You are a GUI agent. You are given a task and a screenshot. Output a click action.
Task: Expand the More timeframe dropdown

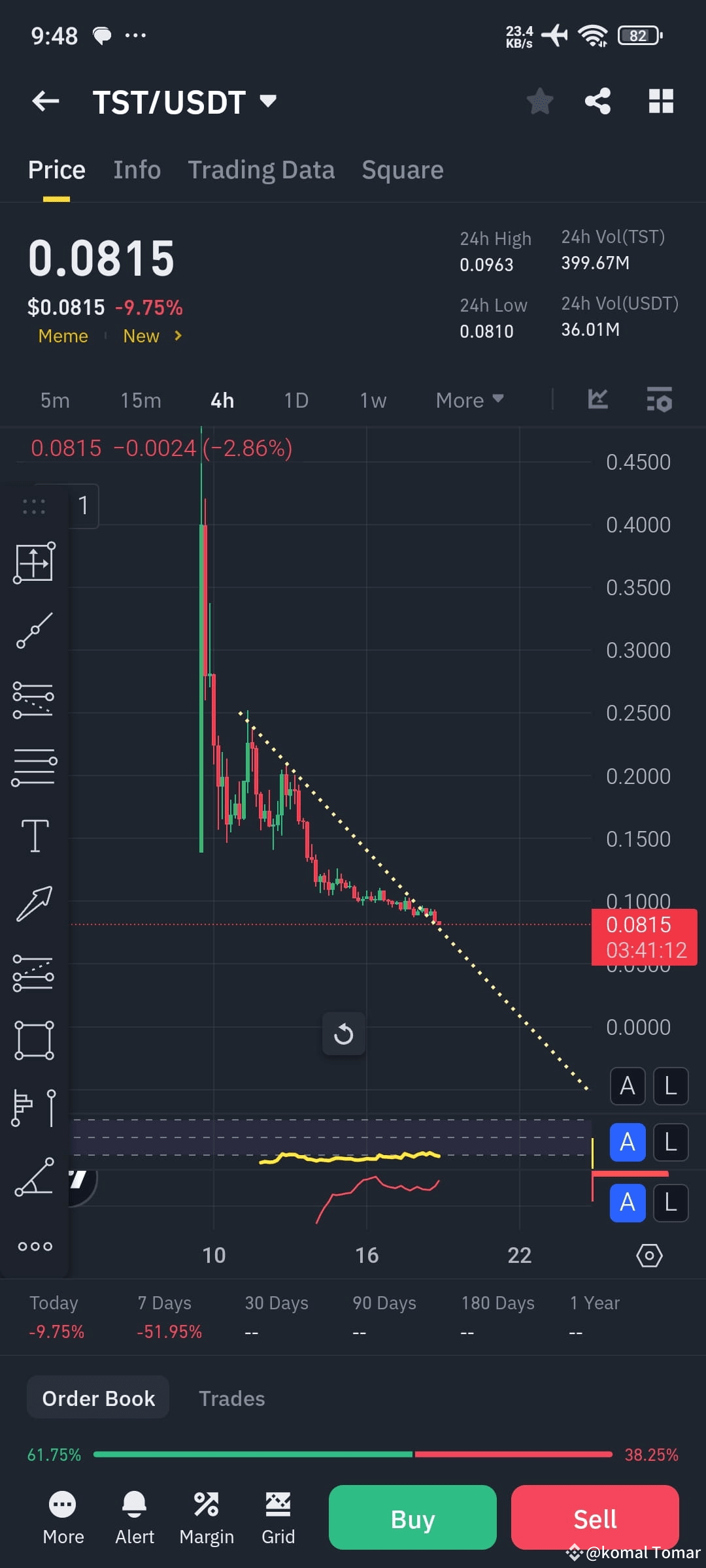(x=469, y=399)
